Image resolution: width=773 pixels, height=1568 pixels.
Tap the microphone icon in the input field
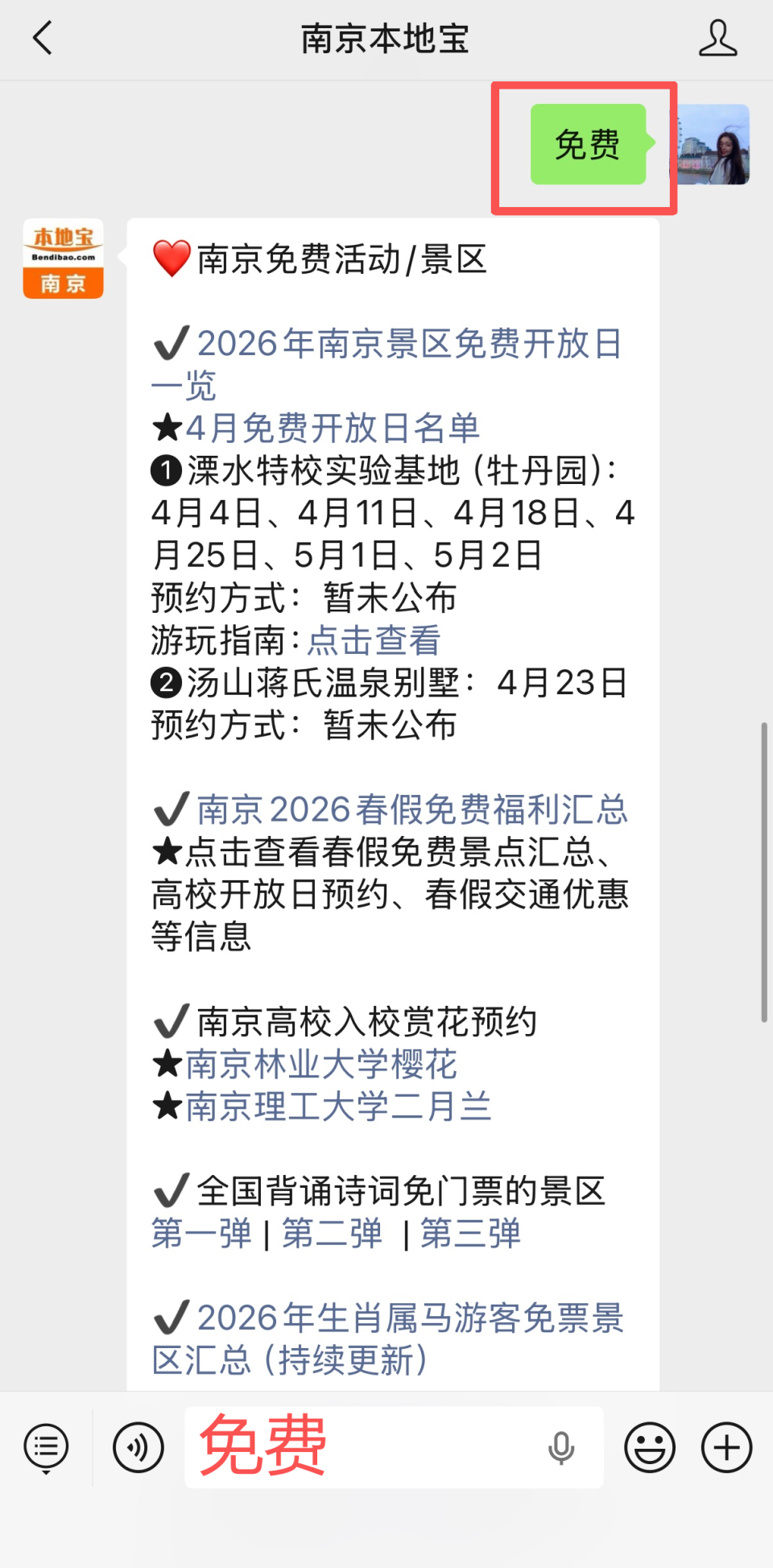pyautogui.click(x=561, y=1446)
